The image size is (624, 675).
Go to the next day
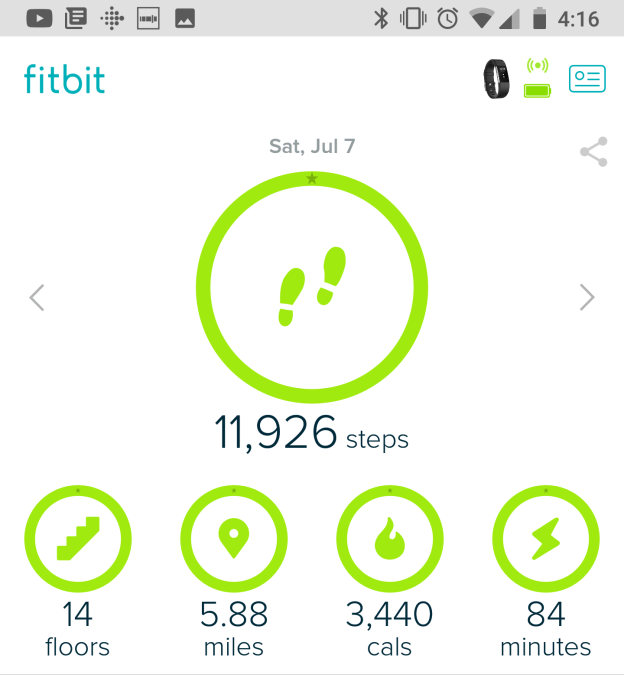coord(587,297)
